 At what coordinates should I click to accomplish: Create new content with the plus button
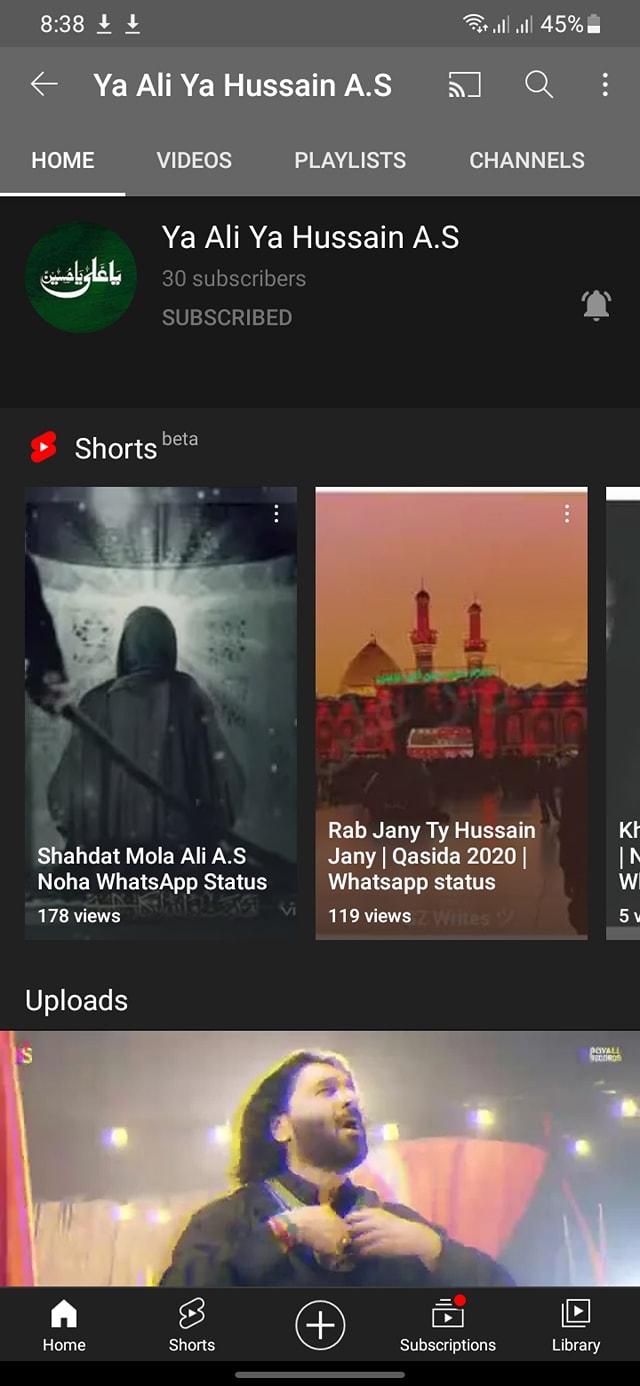pos(320,1325)
